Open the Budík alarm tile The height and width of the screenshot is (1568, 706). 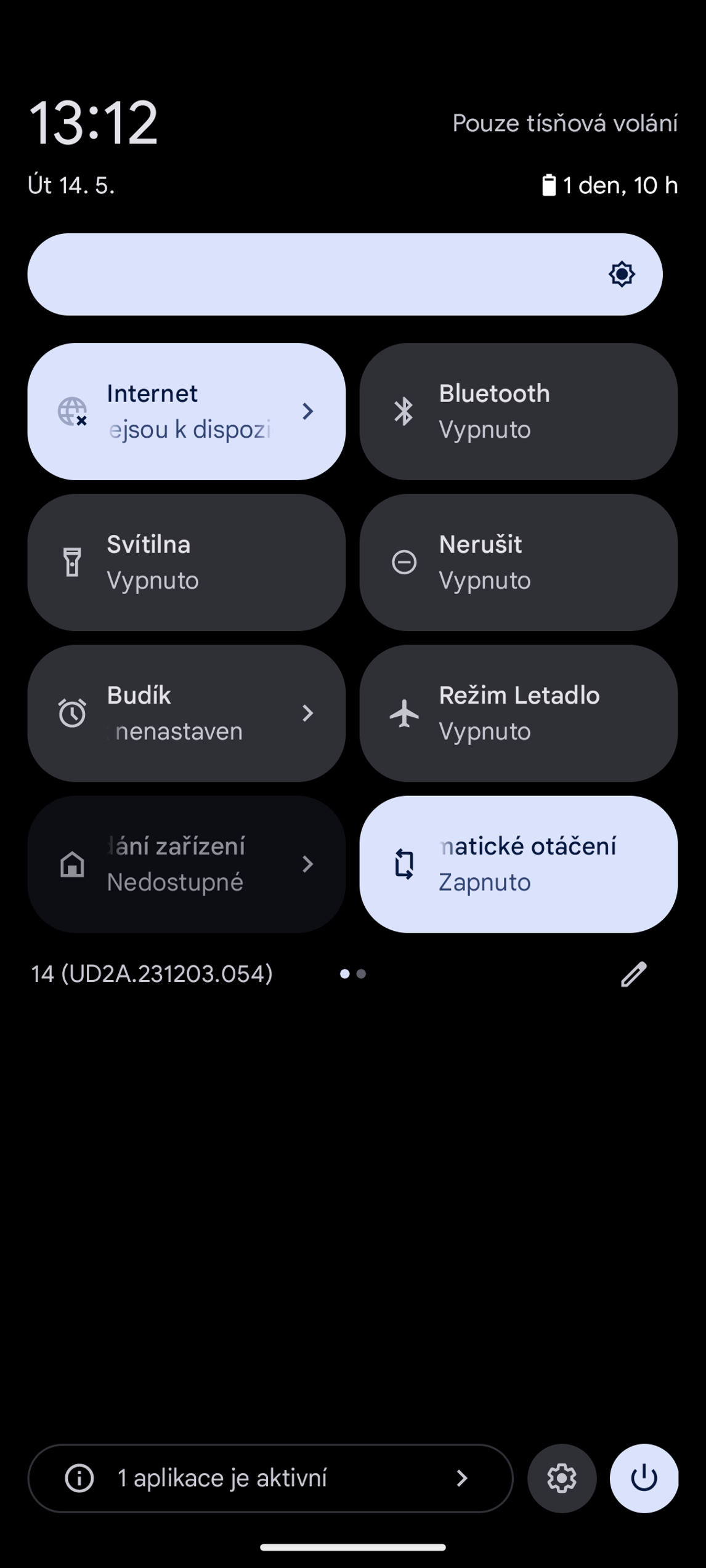click(186, 713)
